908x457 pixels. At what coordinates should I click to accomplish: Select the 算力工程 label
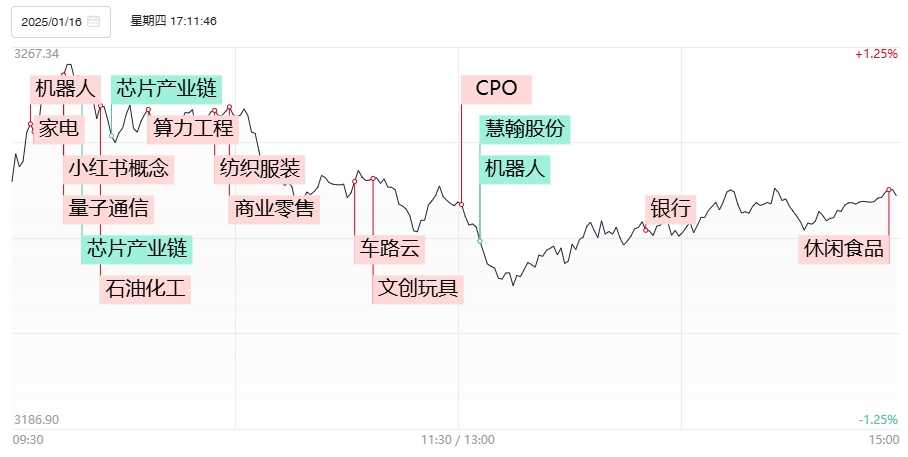pos(192,128)
